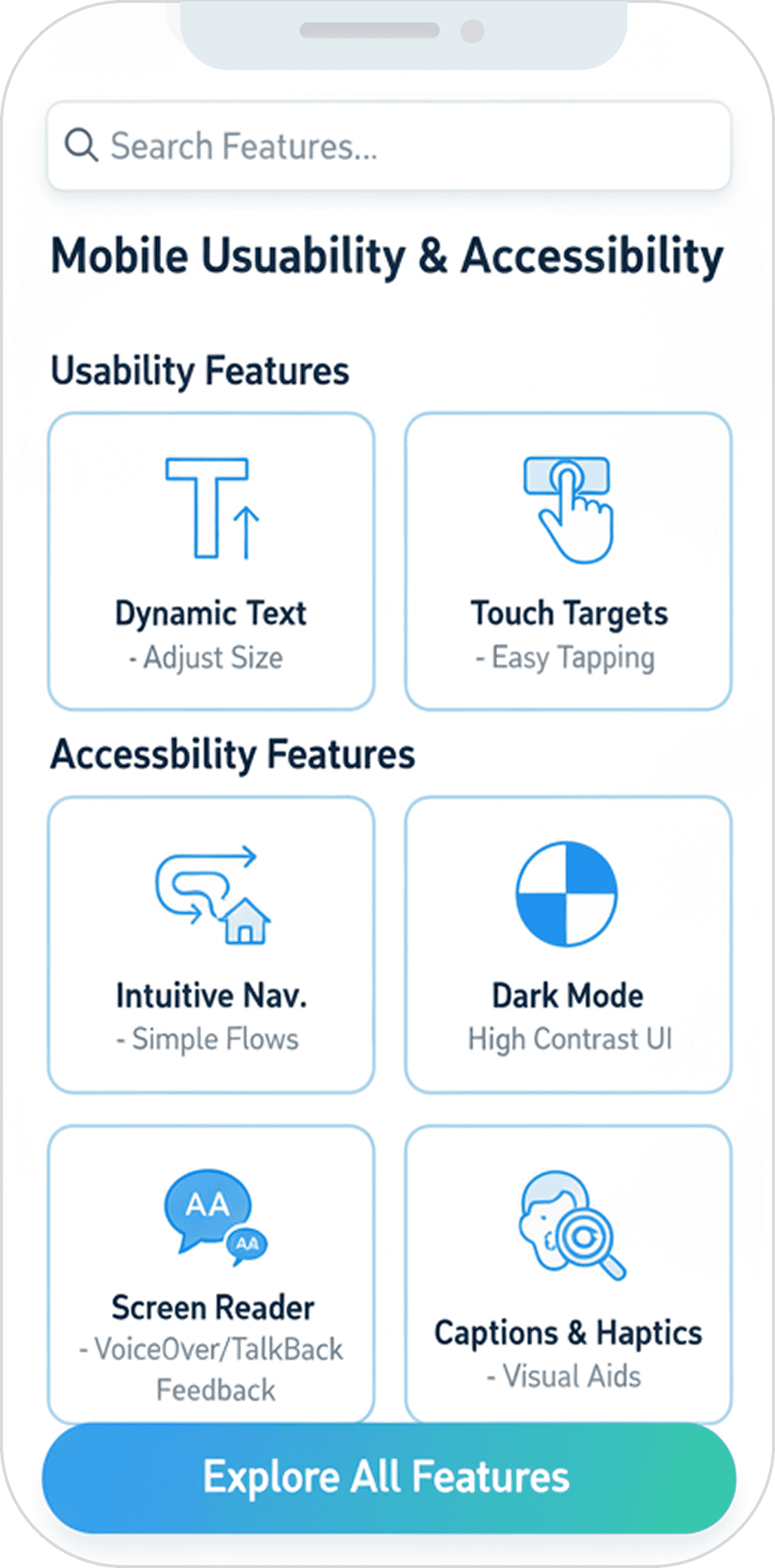This screenshot has width=775, height=1568.
Task: Tap the Search Features field
Action: click(x=387, y=146)
